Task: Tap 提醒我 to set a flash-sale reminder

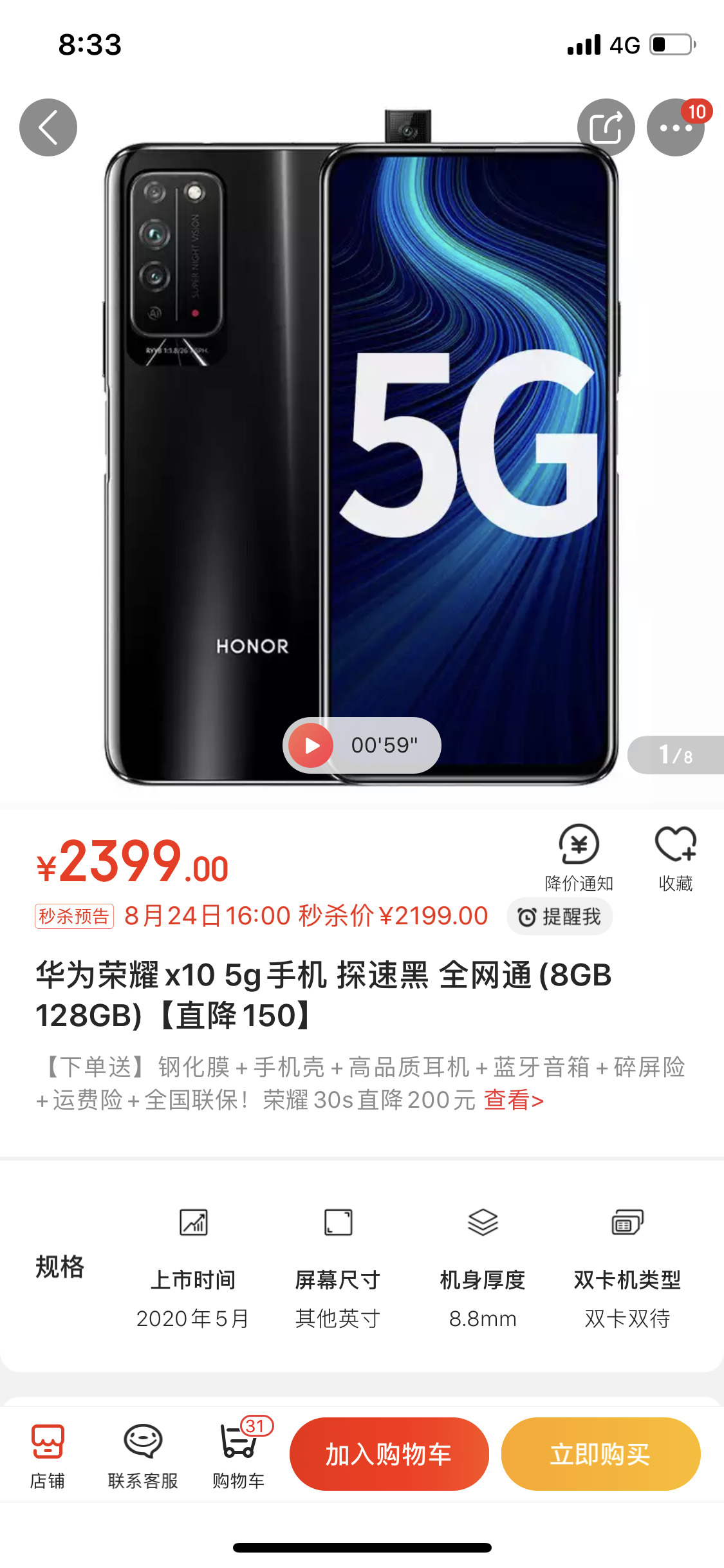Action: pyautogui.click(x=559, y=917)
